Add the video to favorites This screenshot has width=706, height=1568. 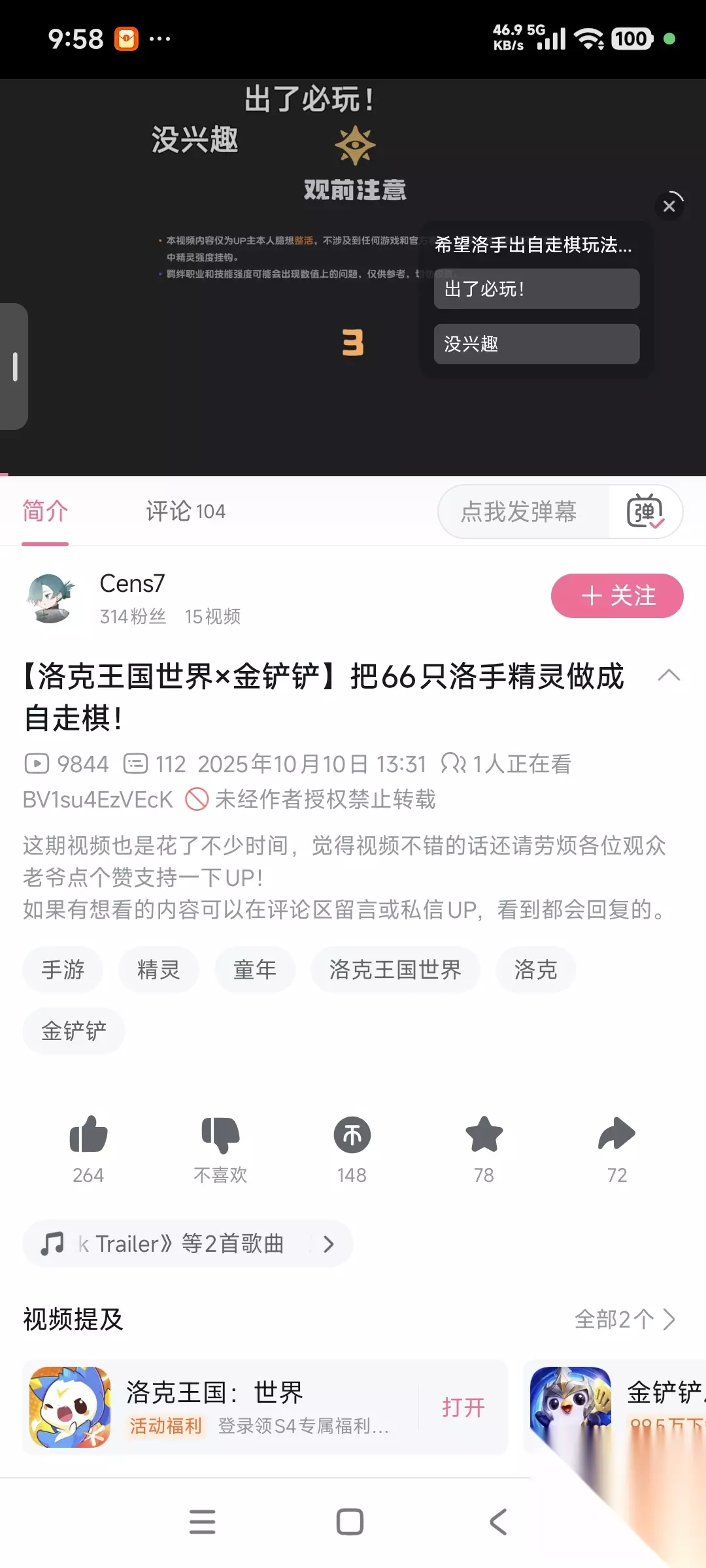coord(484,1149)
